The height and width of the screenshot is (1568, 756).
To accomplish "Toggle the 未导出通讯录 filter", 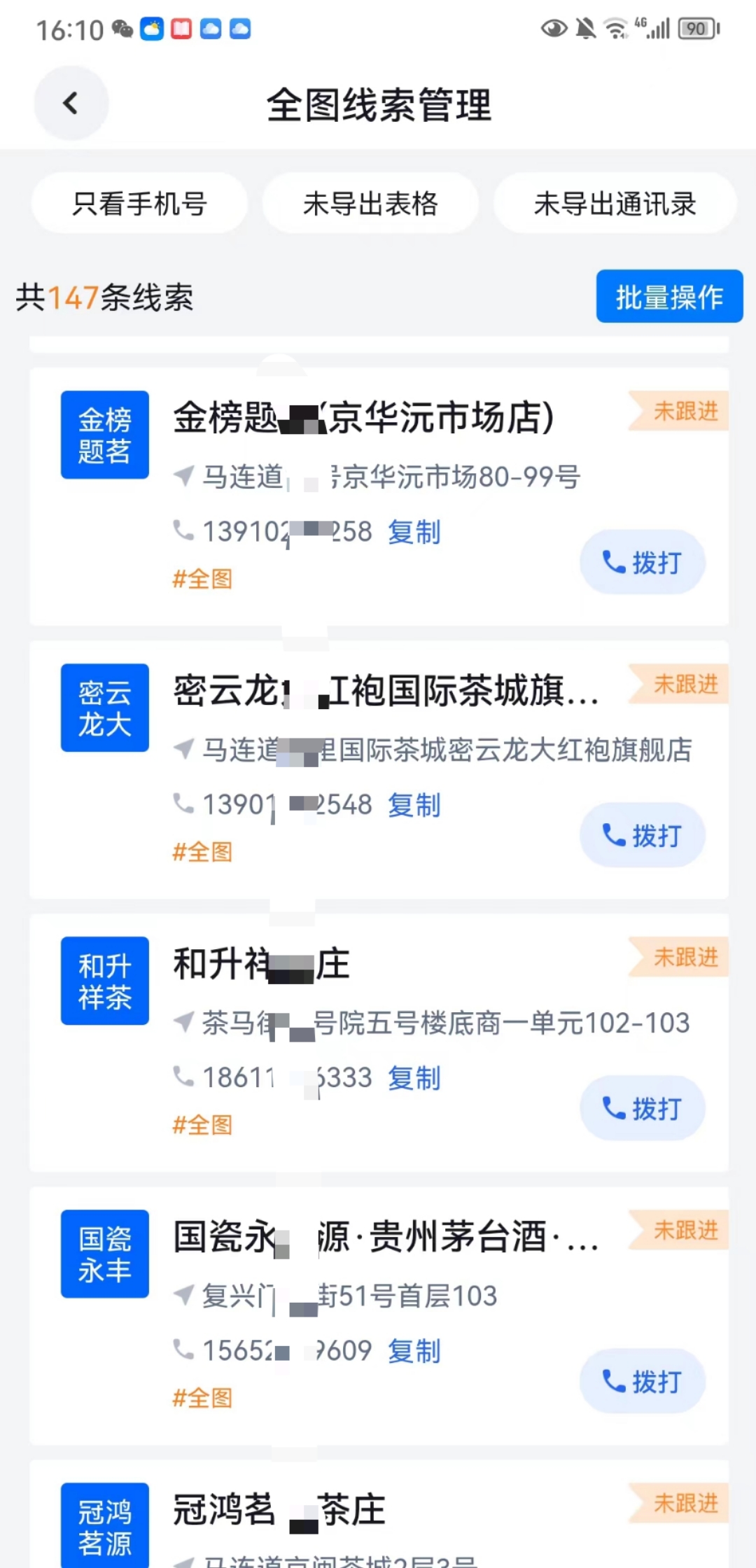I will point(615,203).
